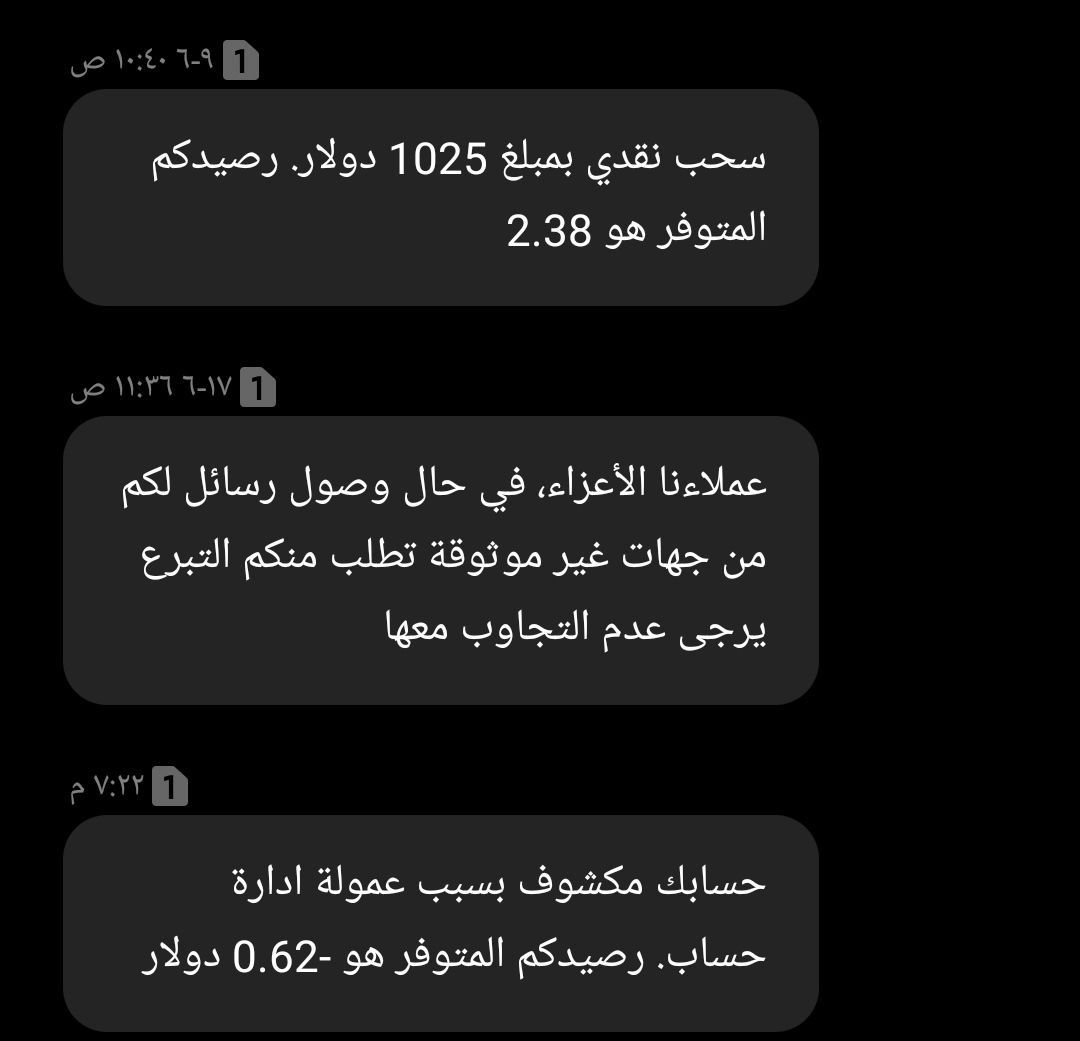The width and height of the screenshot is (1080, 1041).
Task: Open the overdrawn account message with -0.62 balance
Action: coord(440,922)
